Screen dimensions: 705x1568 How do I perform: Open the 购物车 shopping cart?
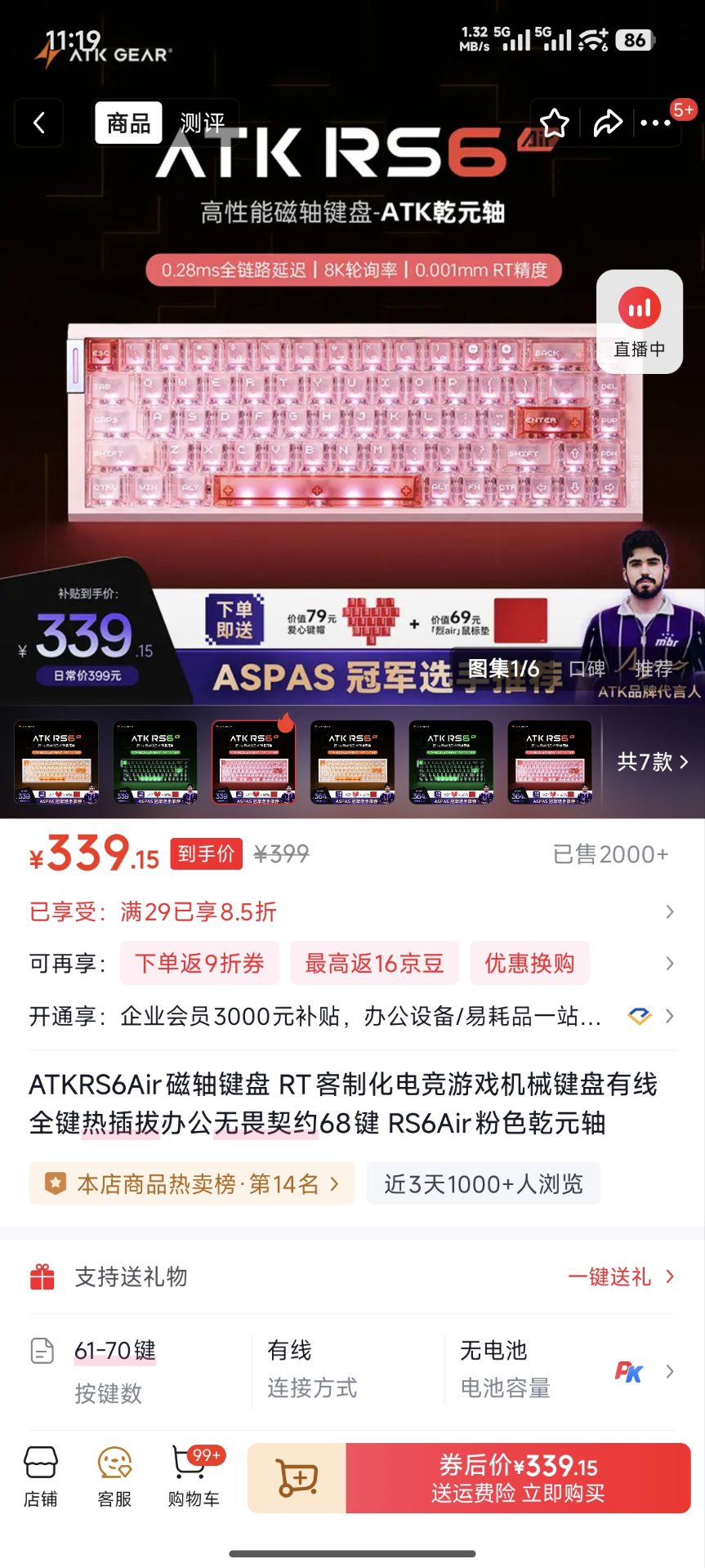coord(194,1477)
